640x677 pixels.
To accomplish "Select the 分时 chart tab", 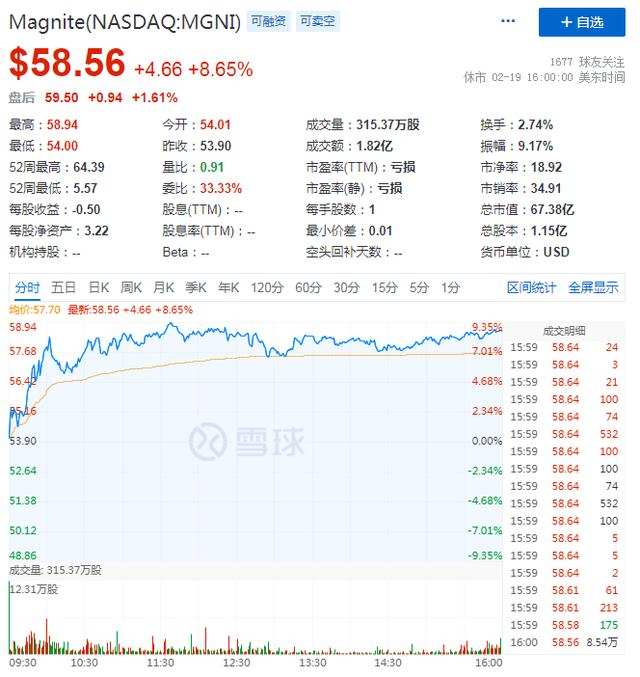I will tap(27, 287).
